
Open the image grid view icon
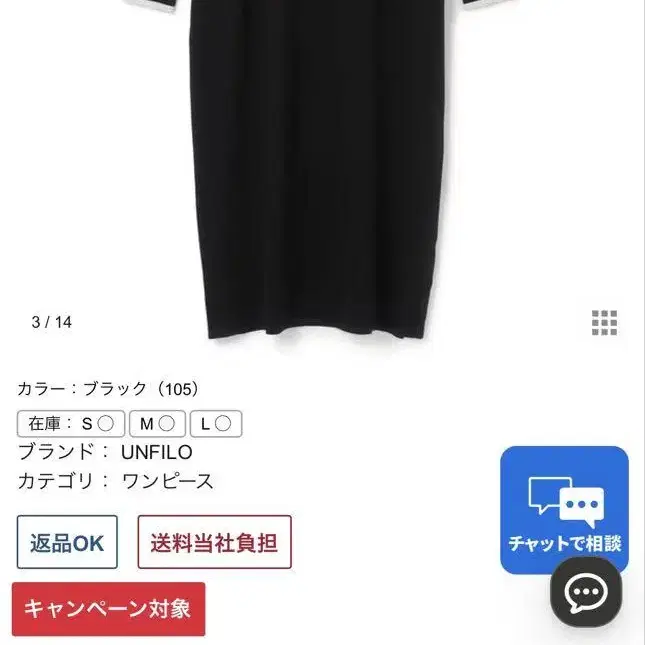[x=604, y=322]
